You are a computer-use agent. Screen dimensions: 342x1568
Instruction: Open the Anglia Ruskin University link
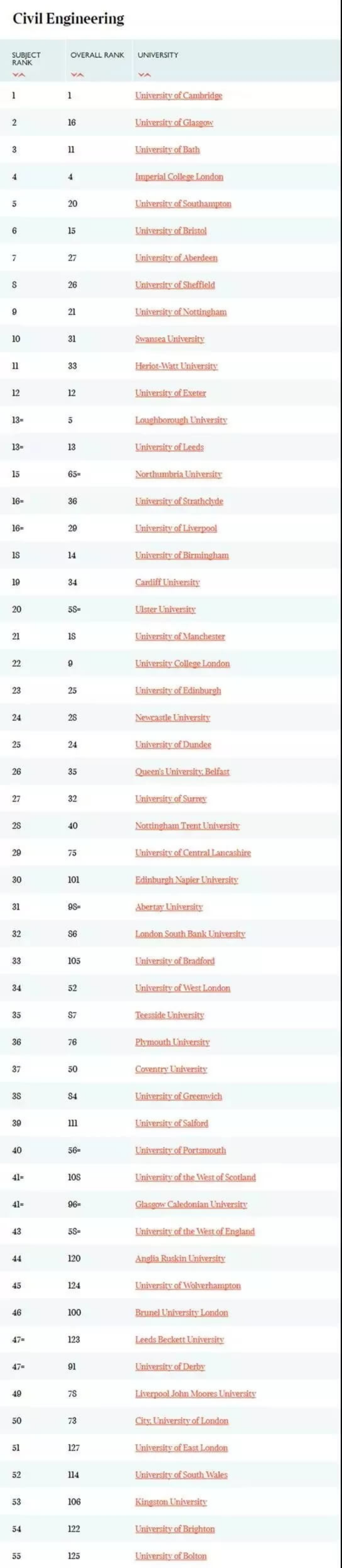point(180,1258)
